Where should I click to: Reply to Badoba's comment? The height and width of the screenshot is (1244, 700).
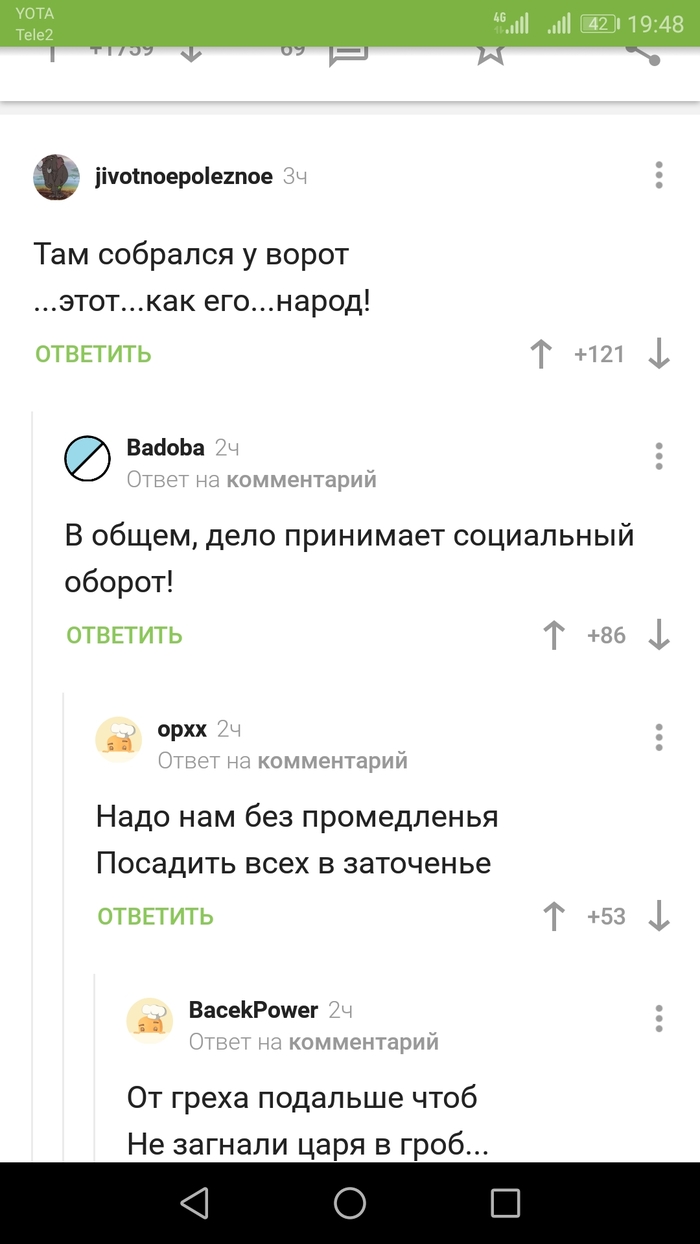(x=124, y=635)
